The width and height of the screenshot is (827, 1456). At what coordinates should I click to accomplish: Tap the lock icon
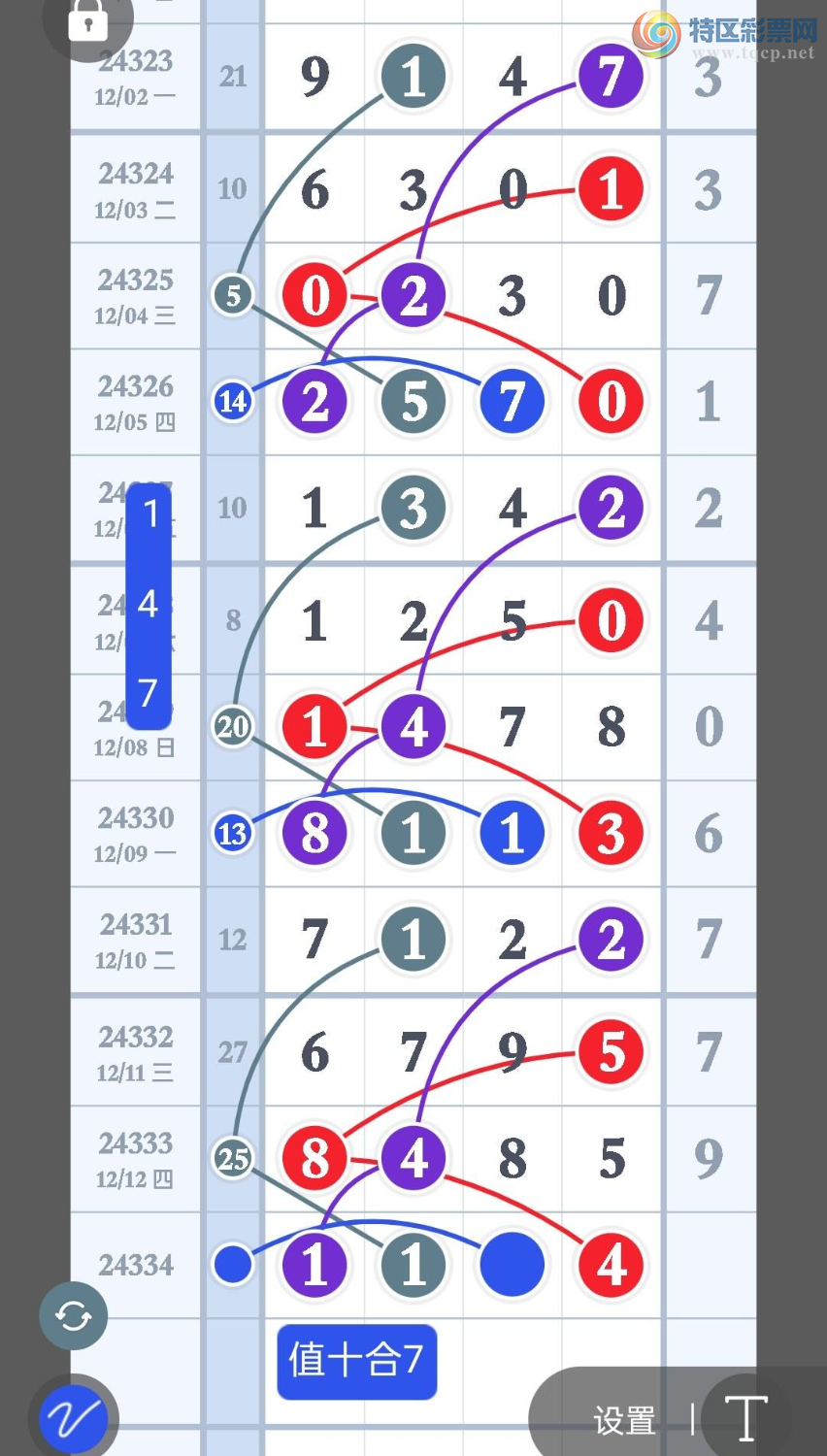[87, 21]
